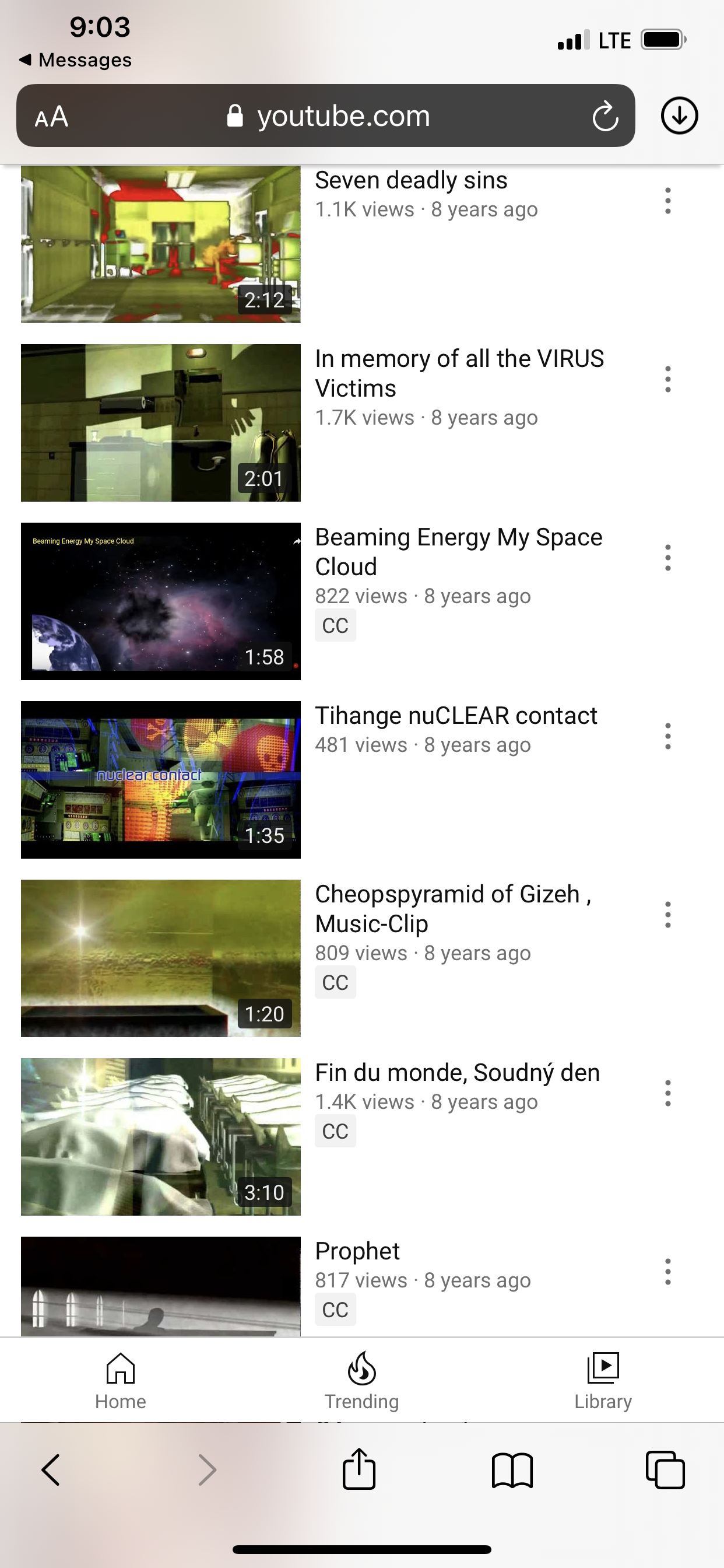
Task: Open options for Beaming Energy My Space Cloud
Action: pyautogui.click(x=667, y=558)
